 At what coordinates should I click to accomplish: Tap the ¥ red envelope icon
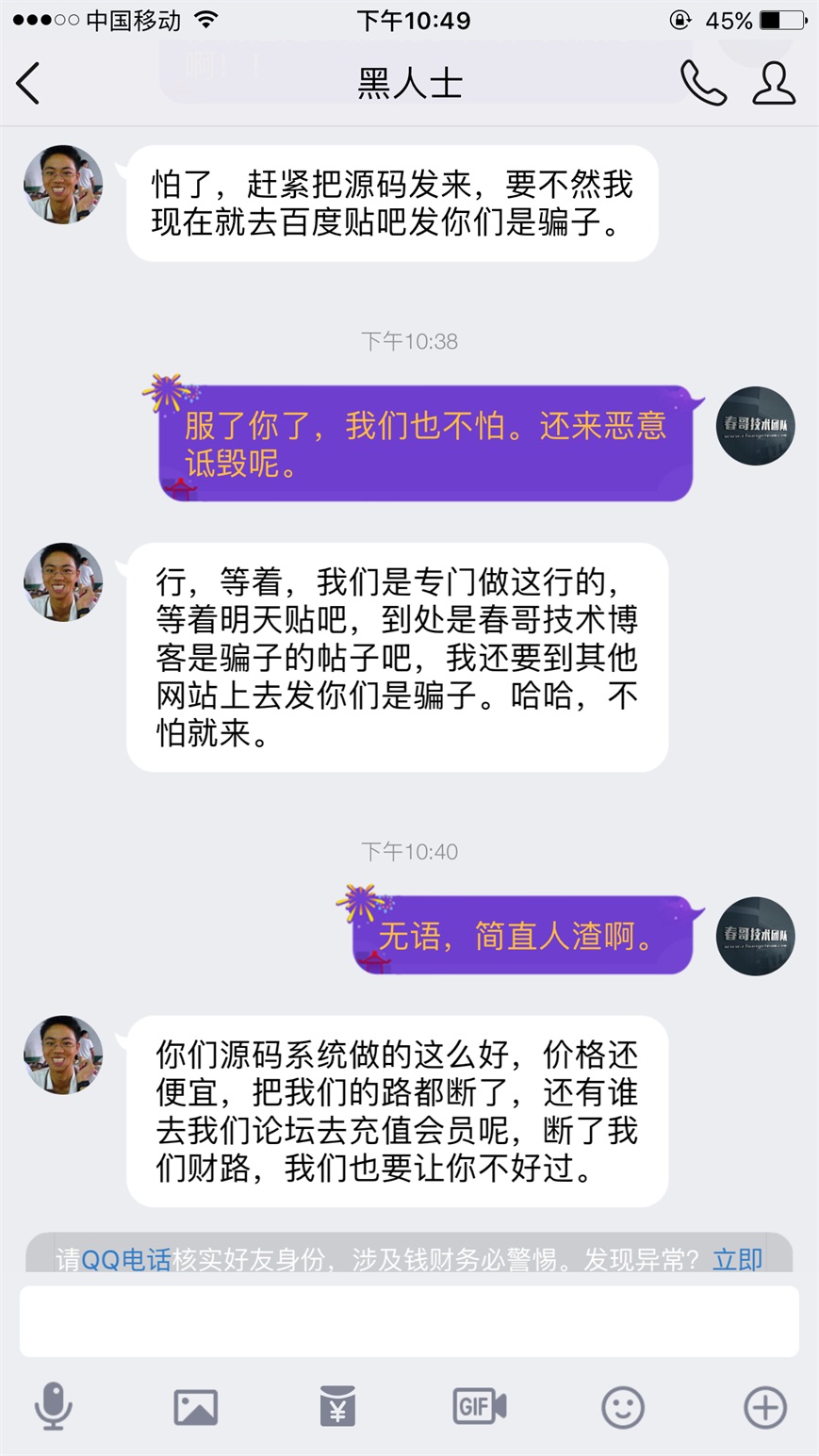(337, 1409)
